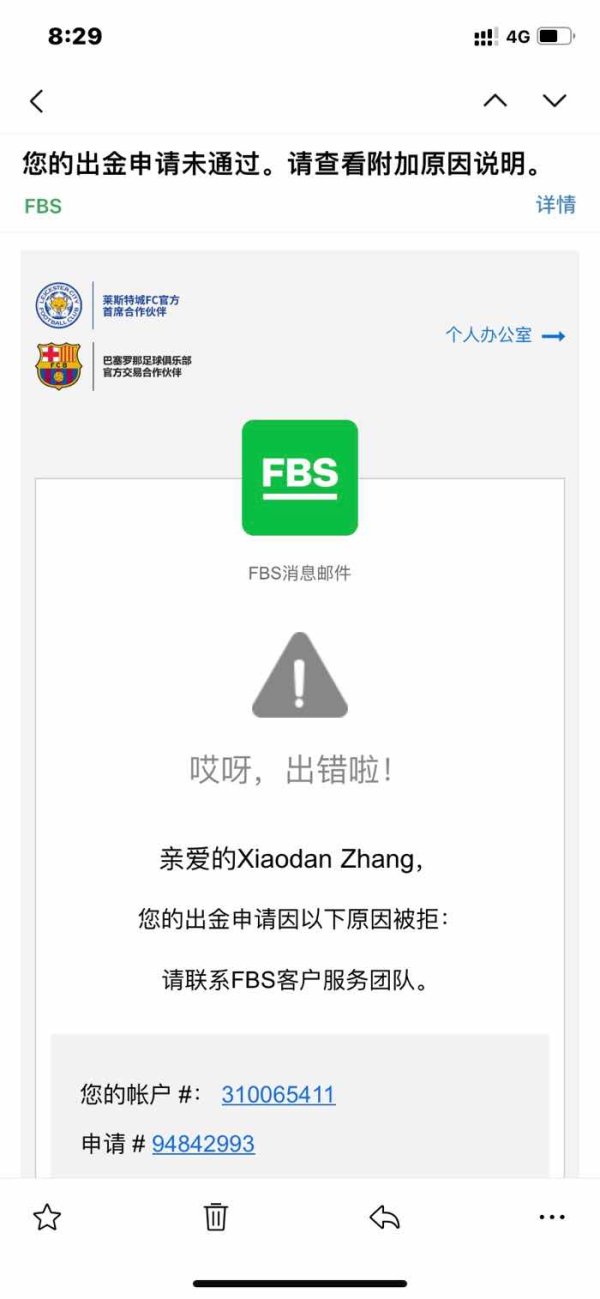Delete this email with trash icon

pyautogui.click(x=216, y=1217)
